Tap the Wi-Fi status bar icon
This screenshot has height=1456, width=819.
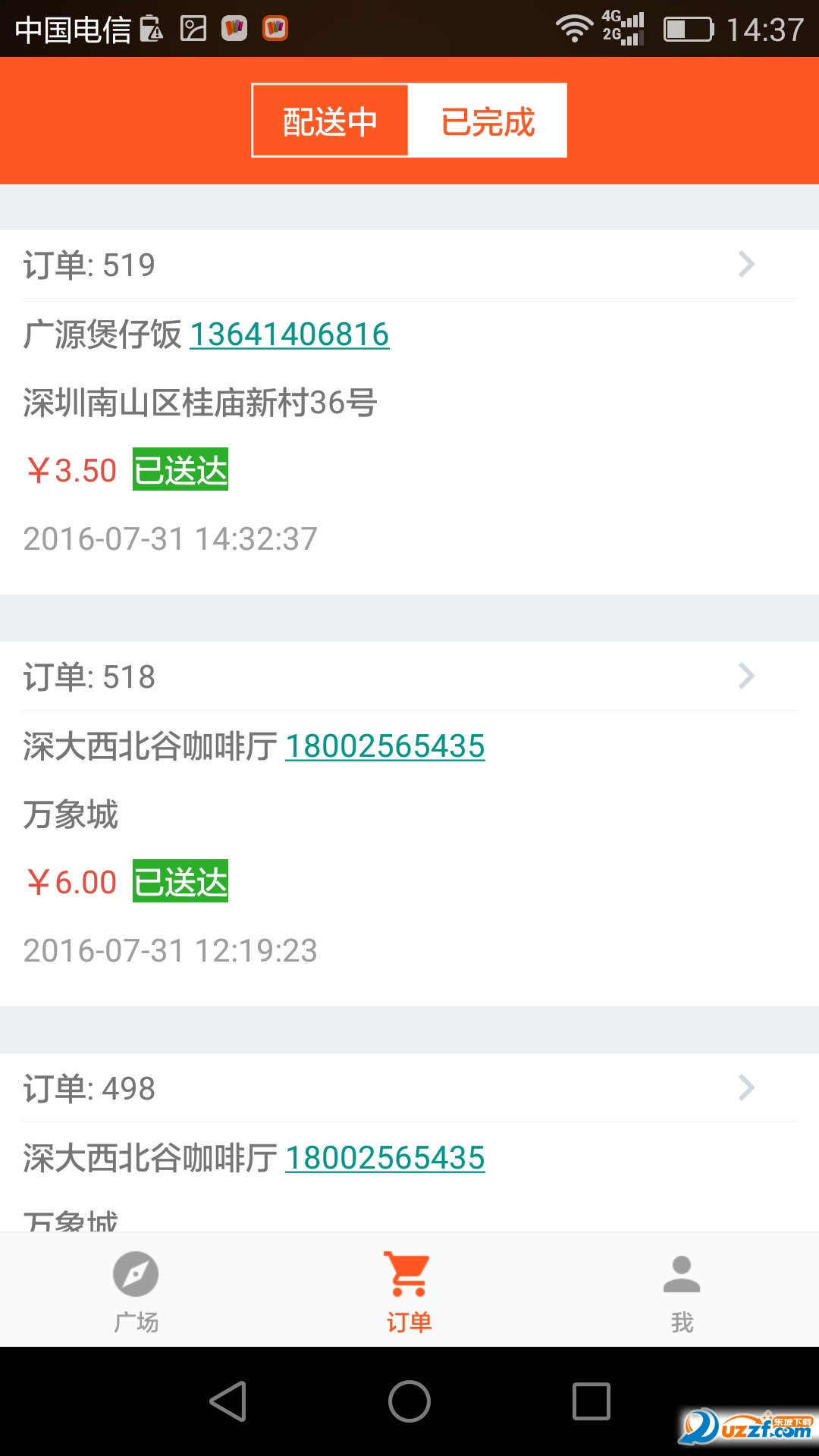click(574, 27)
